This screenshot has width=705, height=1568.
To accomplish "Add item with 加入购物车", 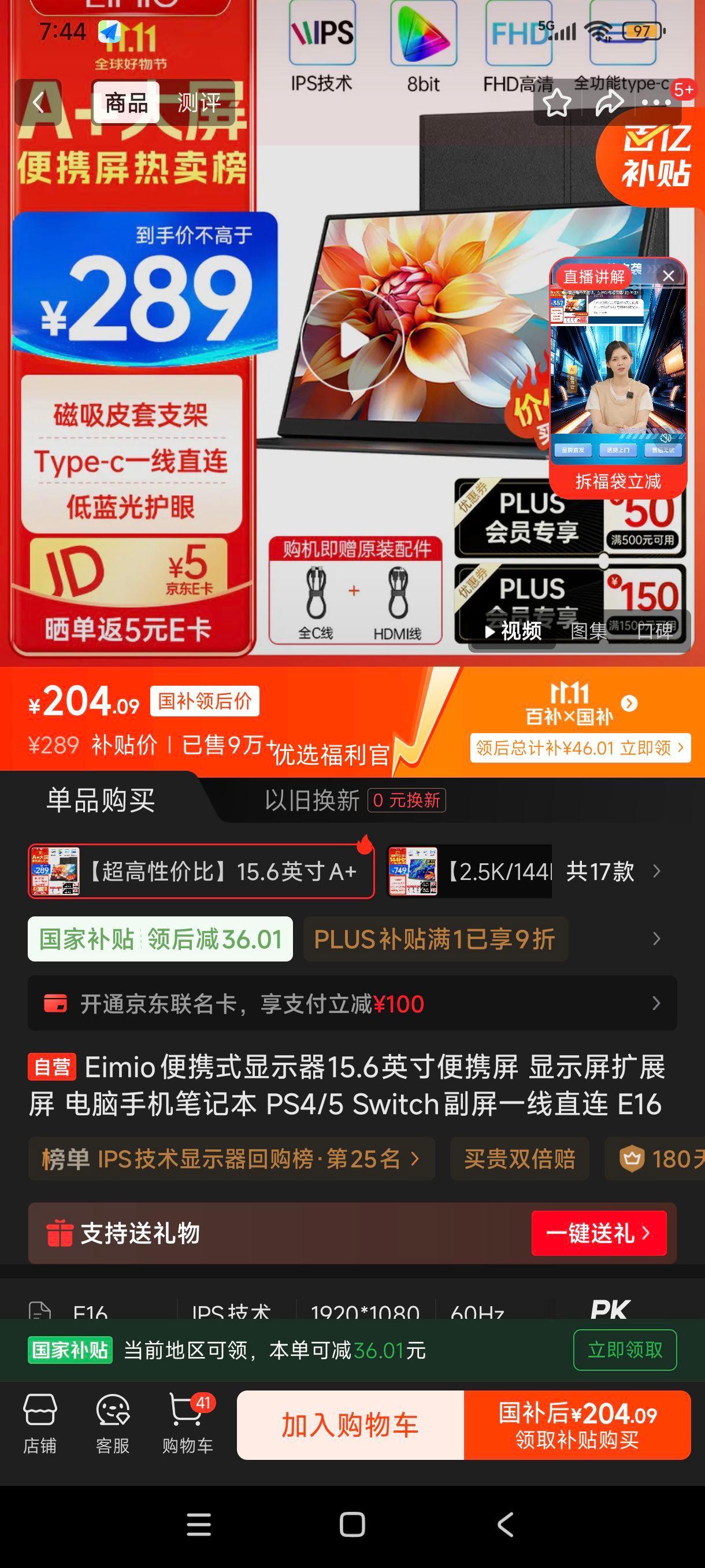I will pos(350,1425).
